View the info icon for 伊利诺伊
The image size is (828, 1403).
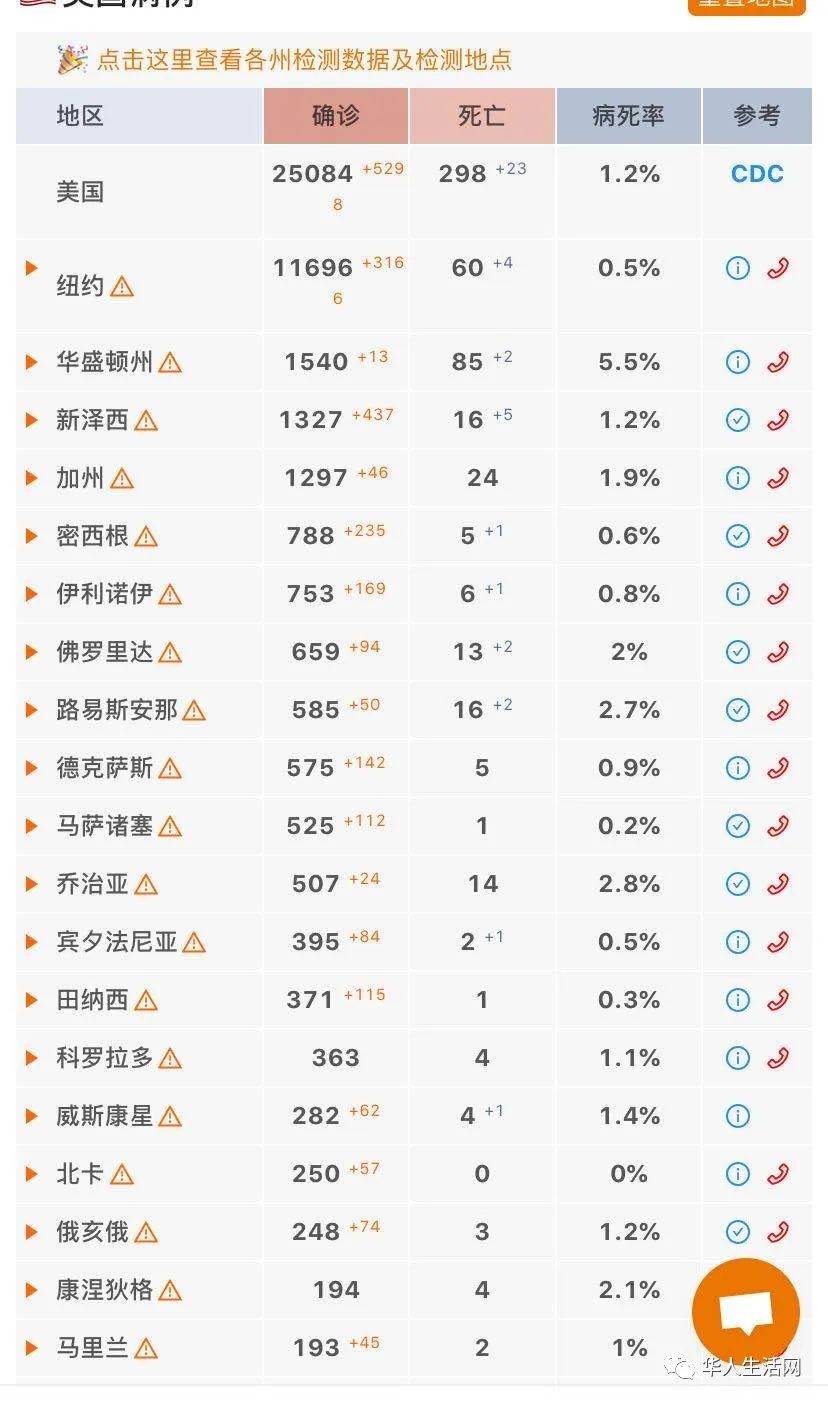coord(738,594)
